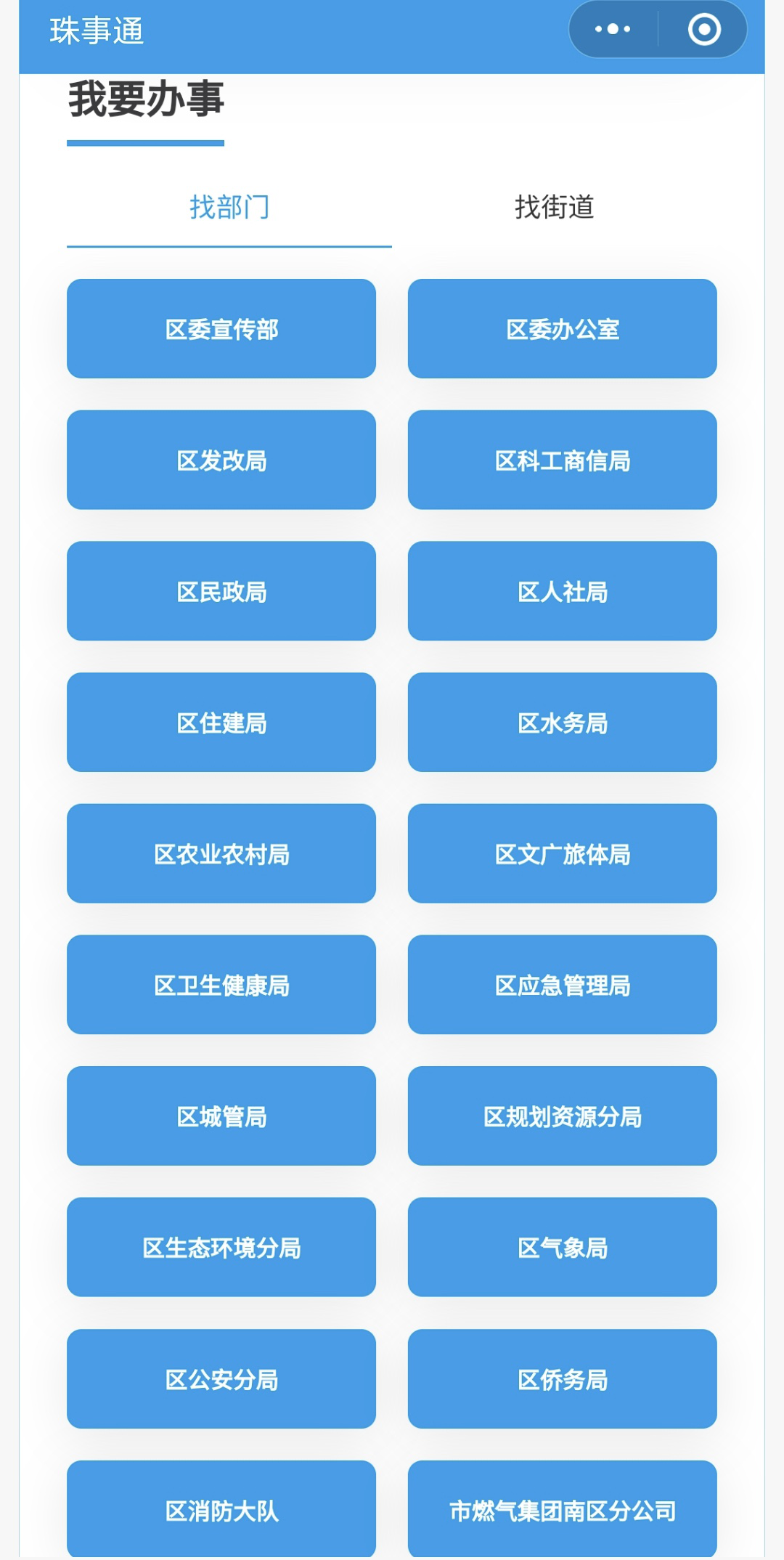Open the mini program more-options menu
The width and height of the screenshot is (784, 1560).
click(x=613, y=30)
